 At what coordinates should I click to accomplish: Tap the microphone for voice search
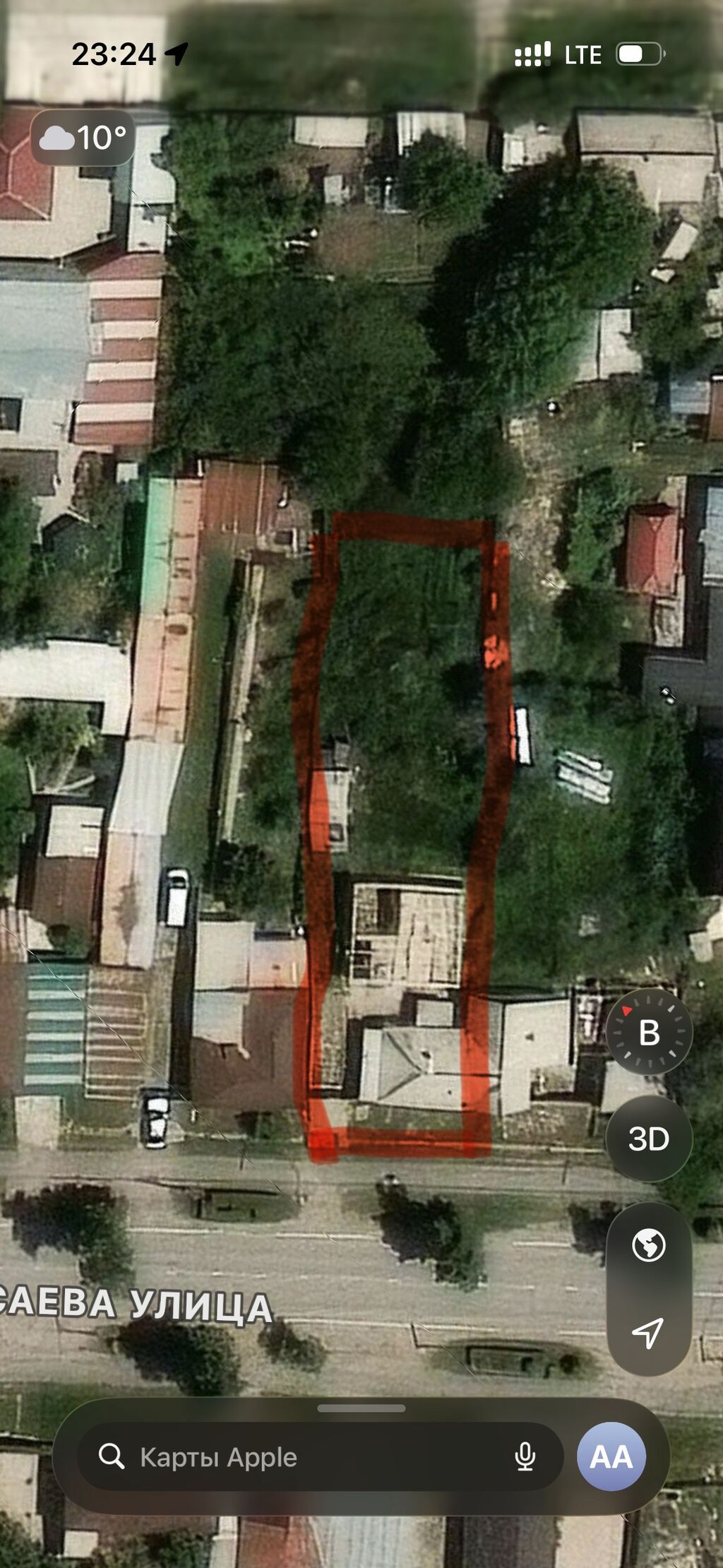(525, 1457)
